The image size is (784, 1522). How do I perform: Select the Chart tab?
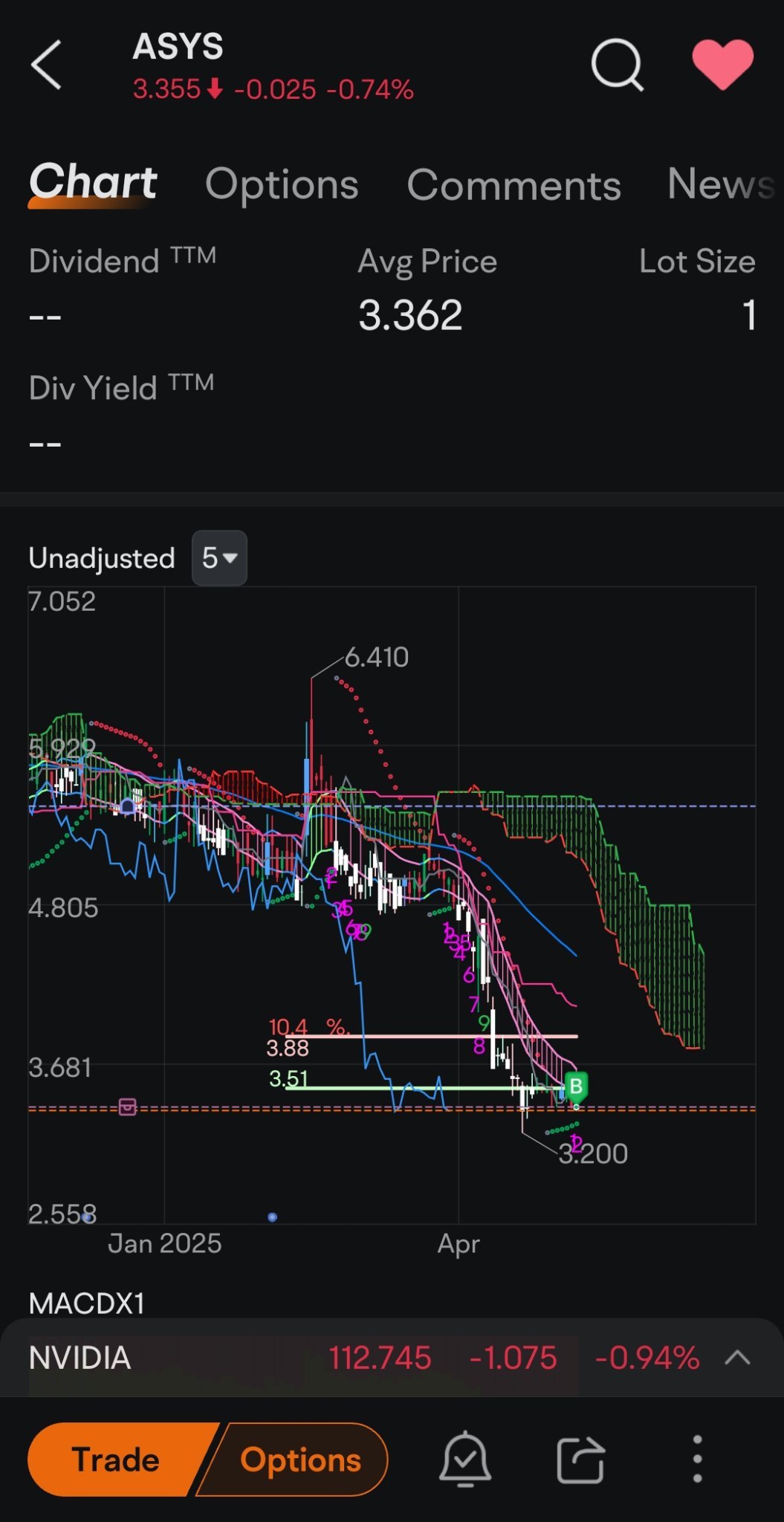93,182
